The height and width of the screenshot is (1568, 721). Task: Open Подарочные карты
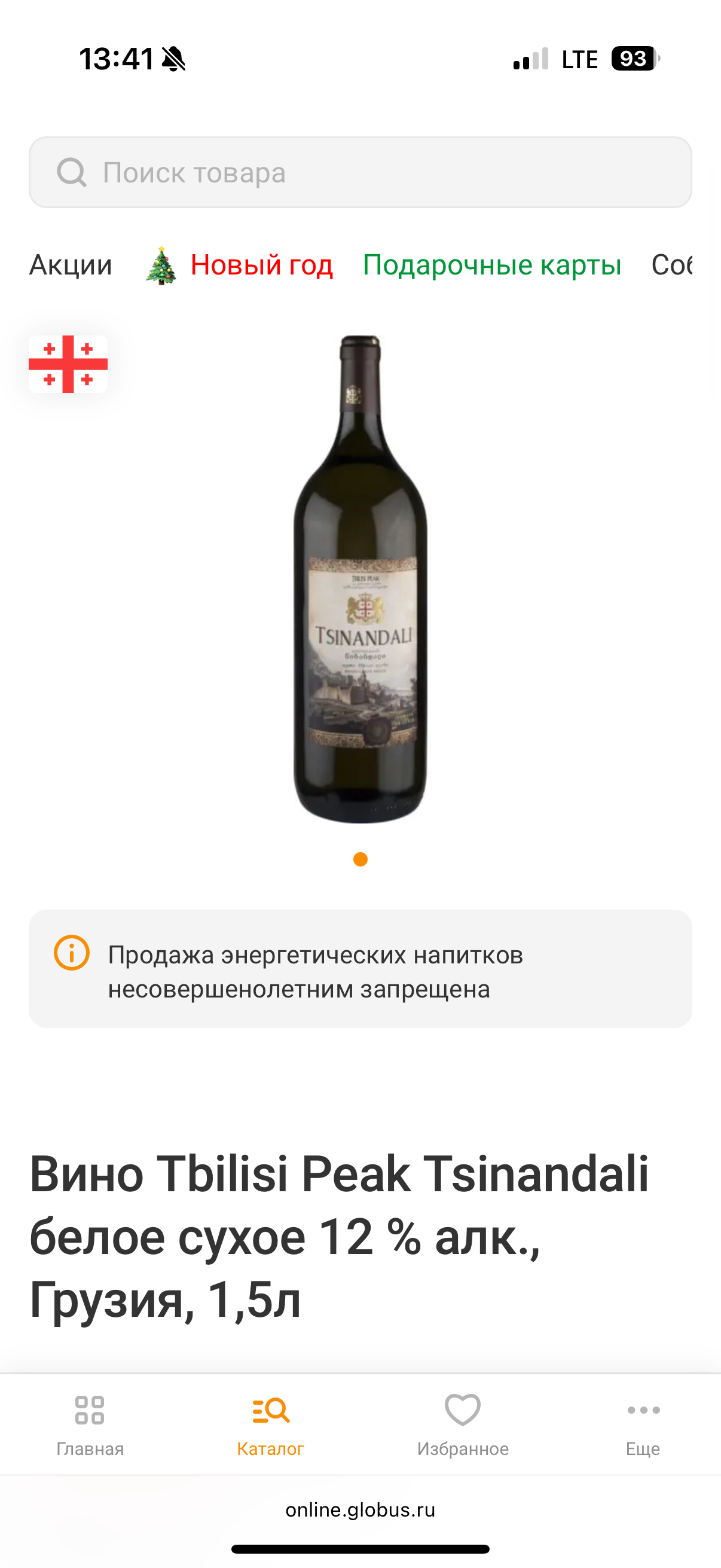point(491,265)
